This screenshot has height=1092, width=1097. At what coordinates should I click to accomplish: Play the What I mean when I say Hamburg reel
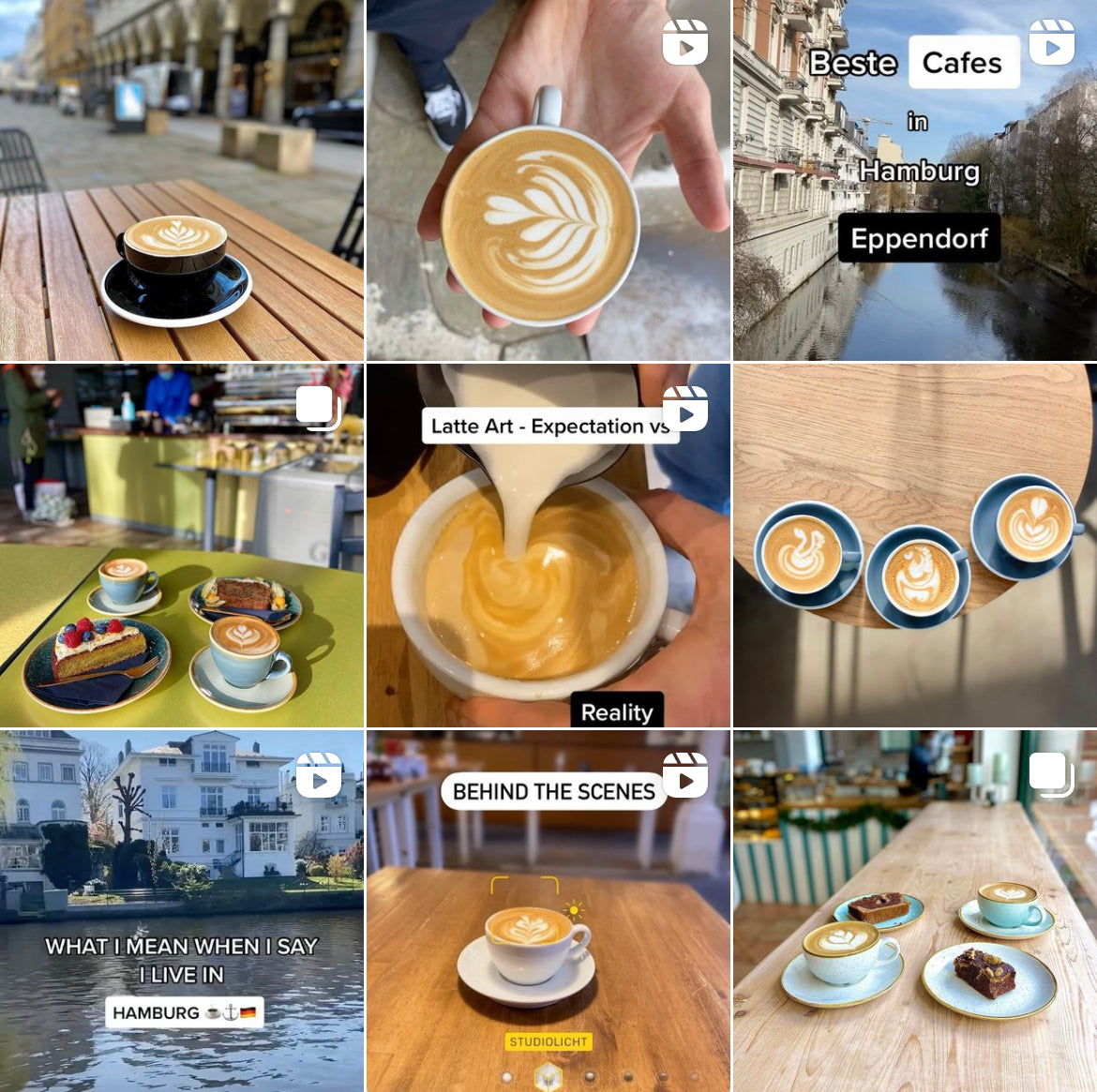tap(181, 911)
